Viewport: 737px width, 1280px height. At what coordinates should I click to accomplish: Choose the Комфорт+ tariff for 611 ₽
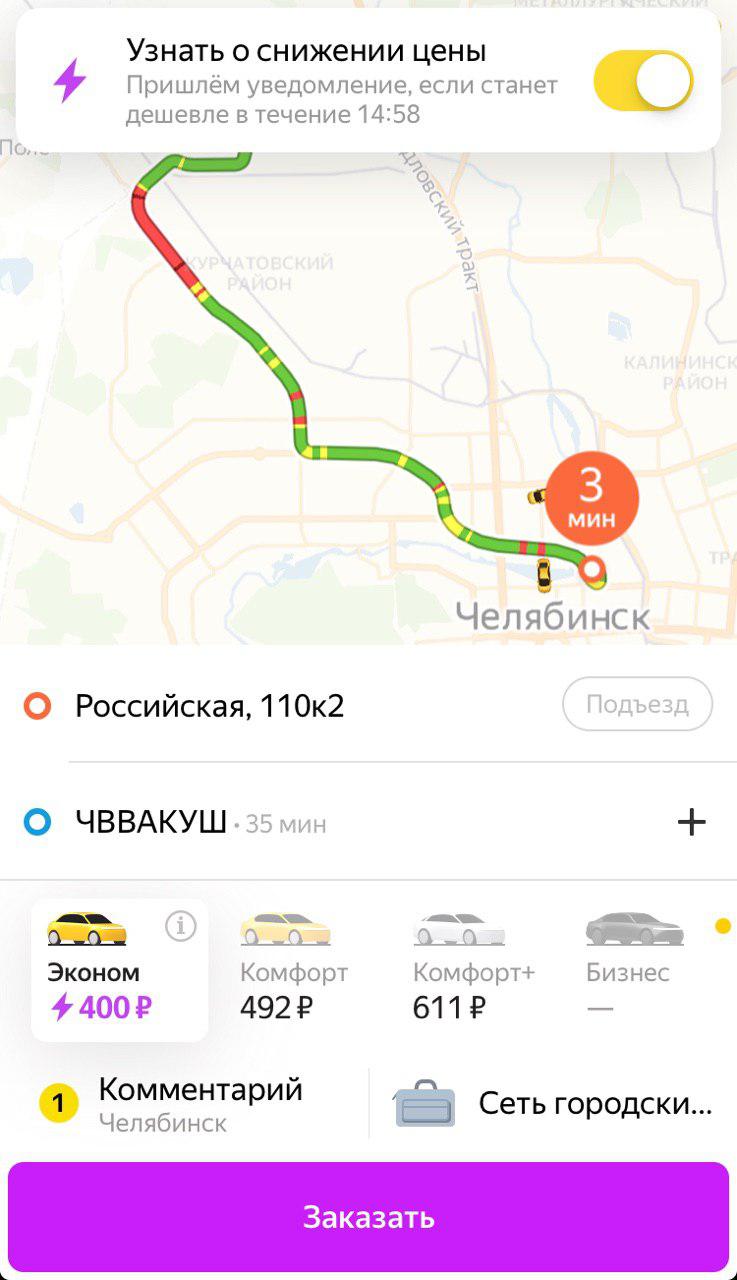(x=474, y=965)
